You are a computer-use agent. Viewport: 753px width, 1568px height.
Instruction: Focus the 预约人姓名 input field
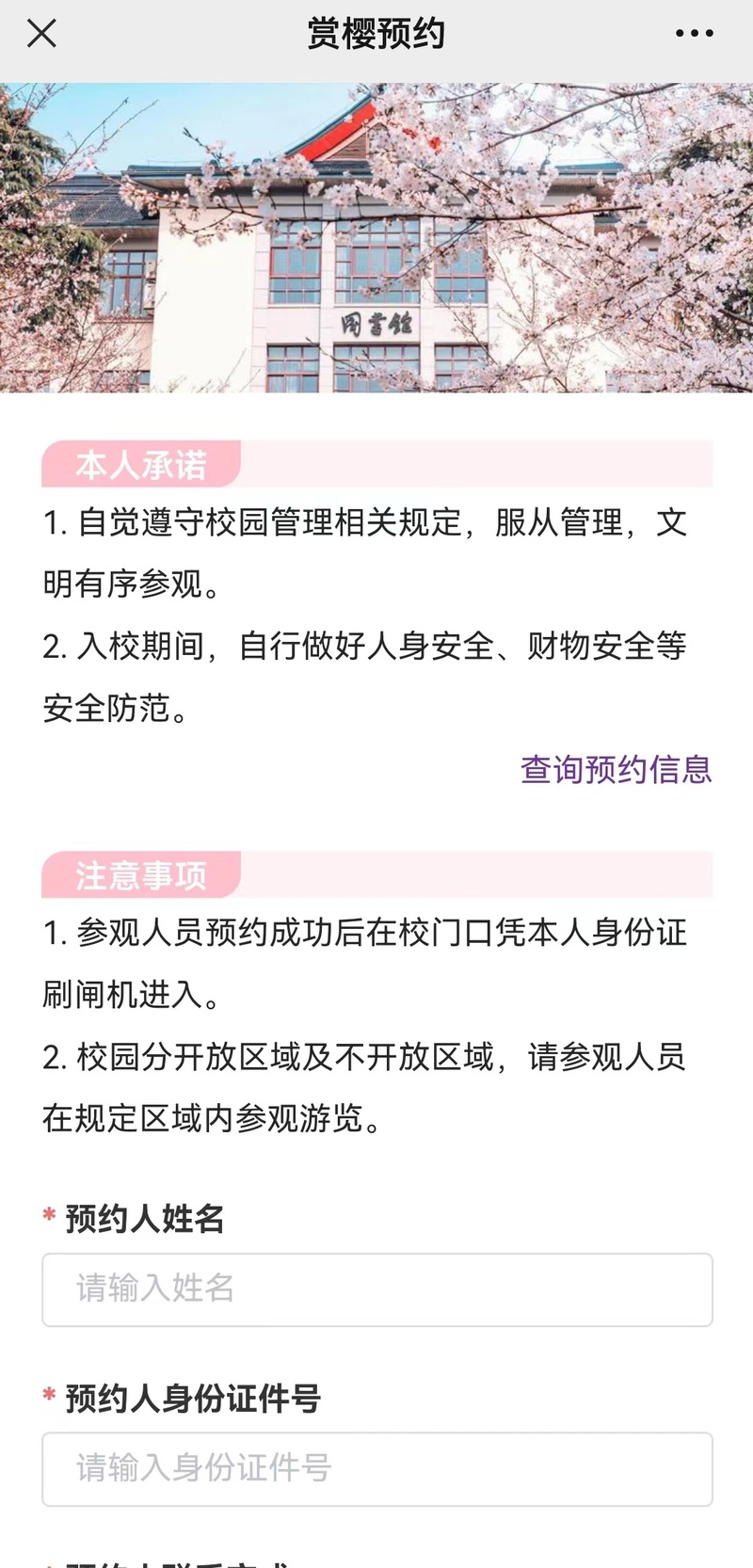[376, 1289]
